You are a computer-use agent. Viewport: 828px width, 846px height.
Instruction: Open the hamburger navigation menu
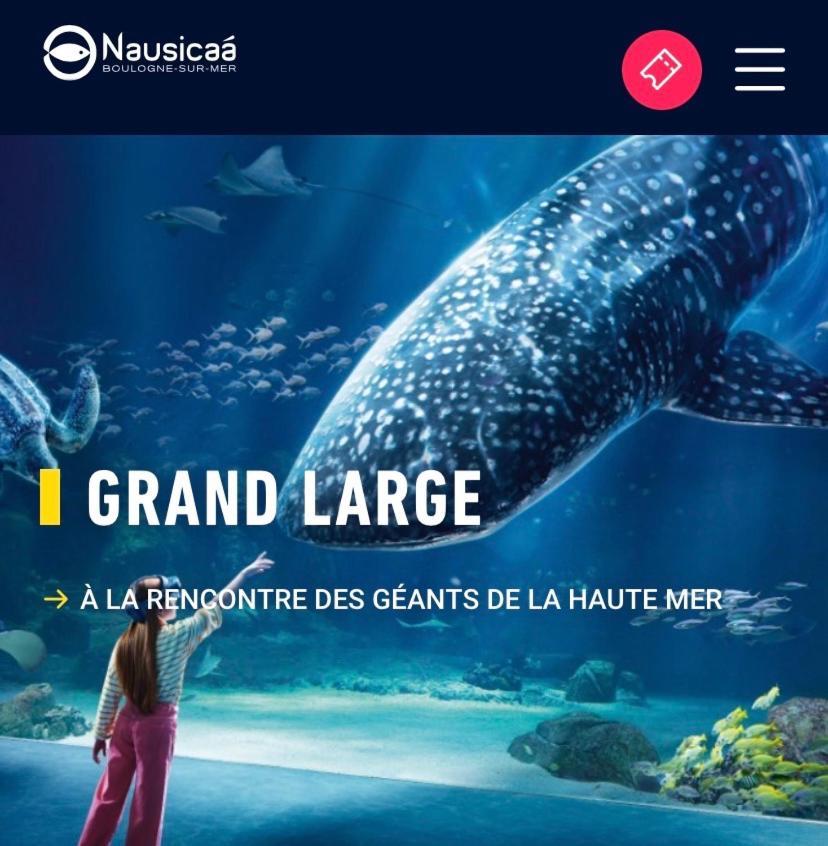click(760, 69)
